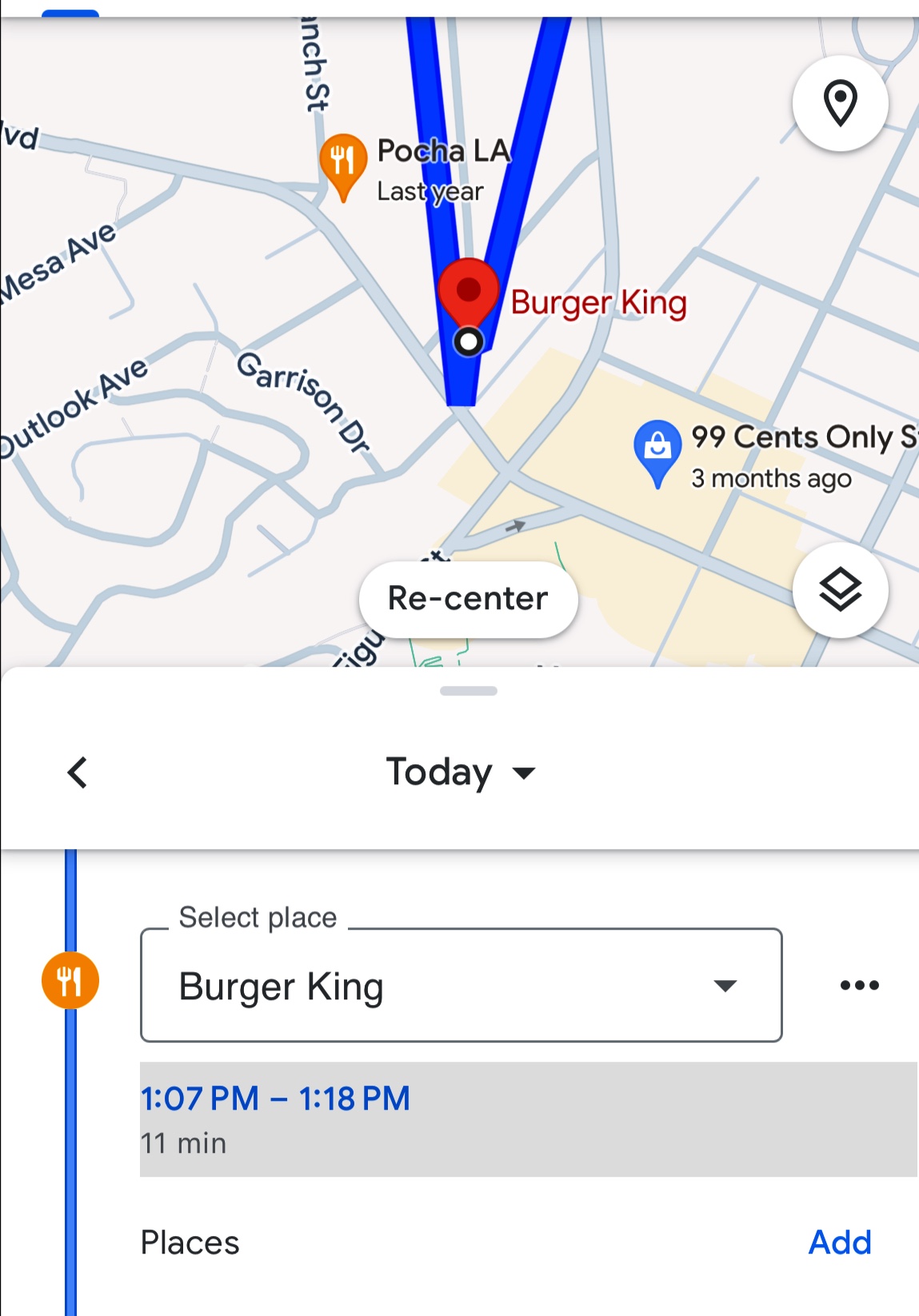Open more options for Burger King visit
Screen dimensions: 919x1316
coord(859,985)
